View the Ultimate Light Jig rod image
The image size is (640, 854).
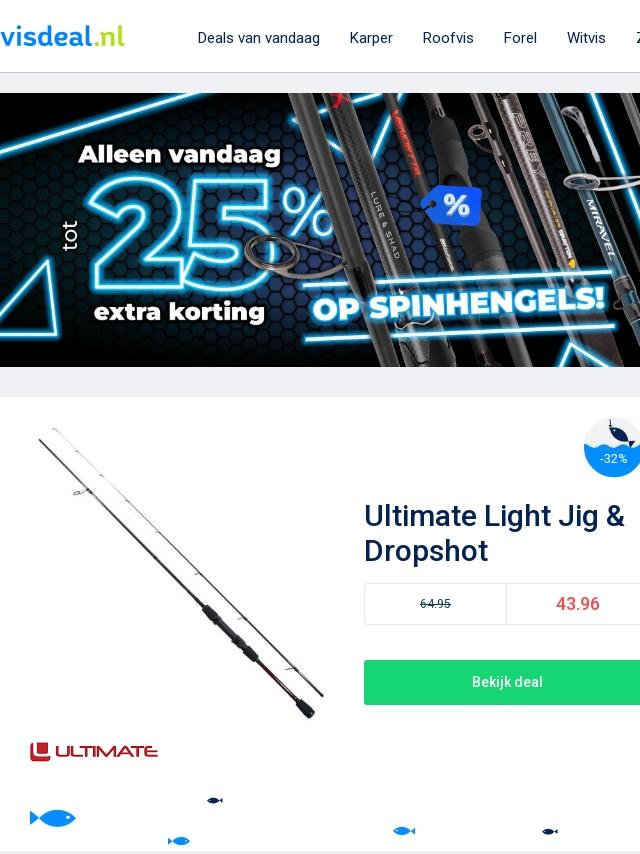click(180, 572)
